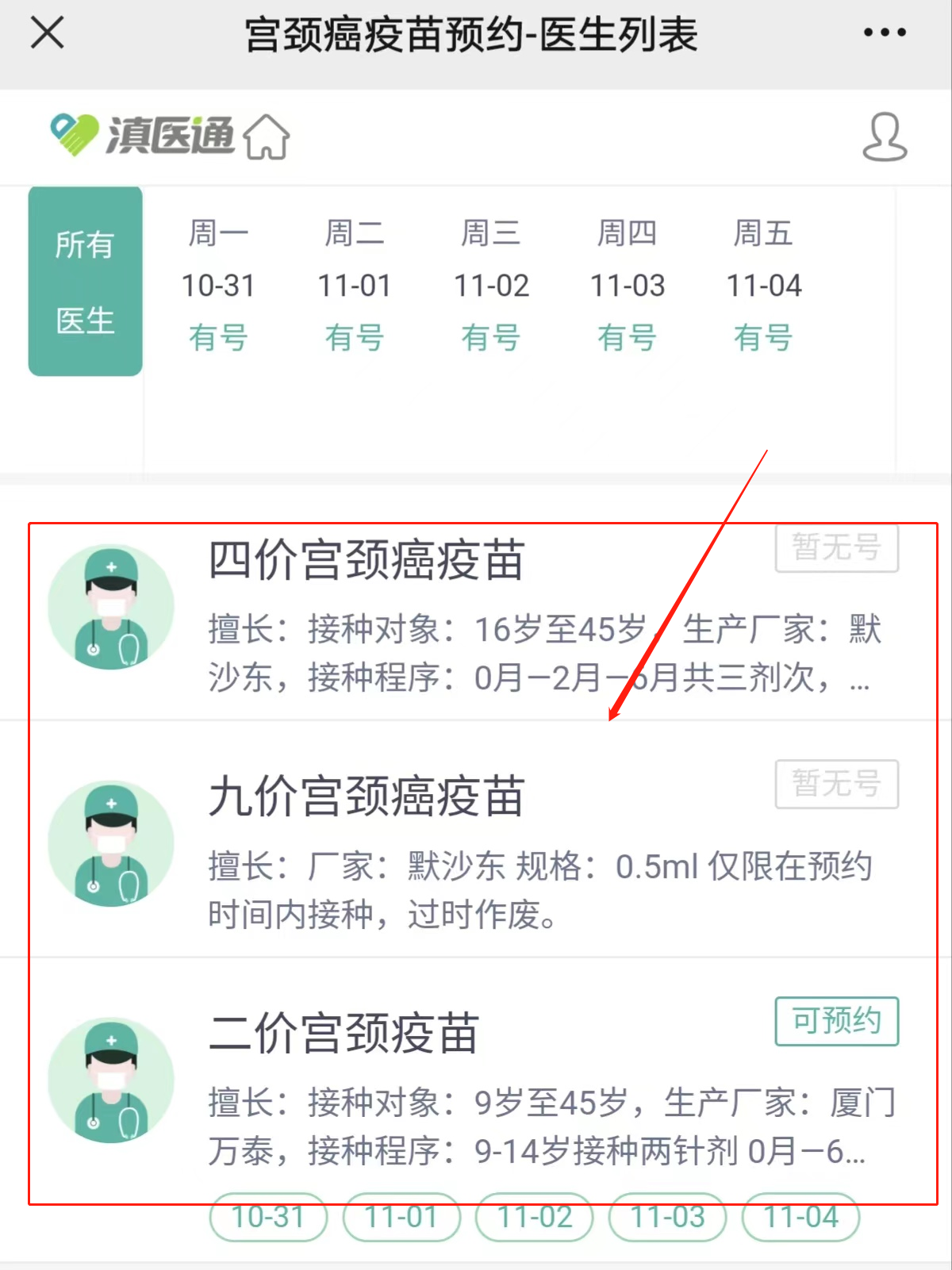Screen dimensions: 952x1270
Task: Open 九价宫颈癌疫苗 entry
Action: 367,797
